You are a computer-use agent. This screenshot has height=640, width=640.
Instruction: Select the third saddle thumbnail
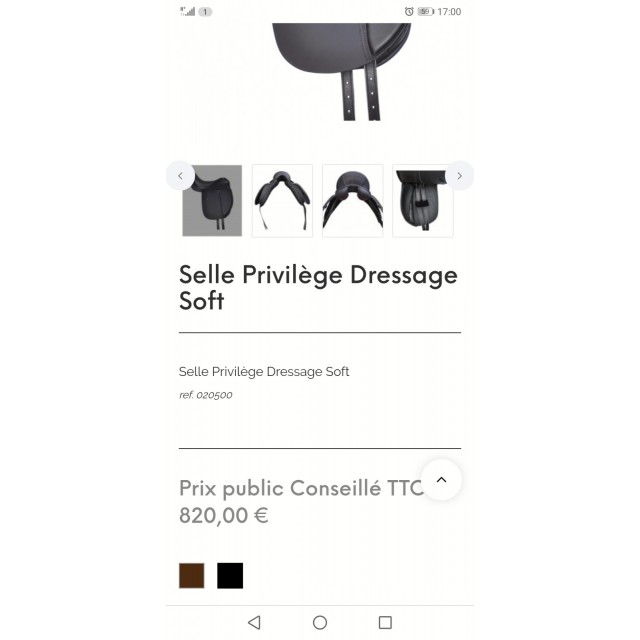(352, 201)
